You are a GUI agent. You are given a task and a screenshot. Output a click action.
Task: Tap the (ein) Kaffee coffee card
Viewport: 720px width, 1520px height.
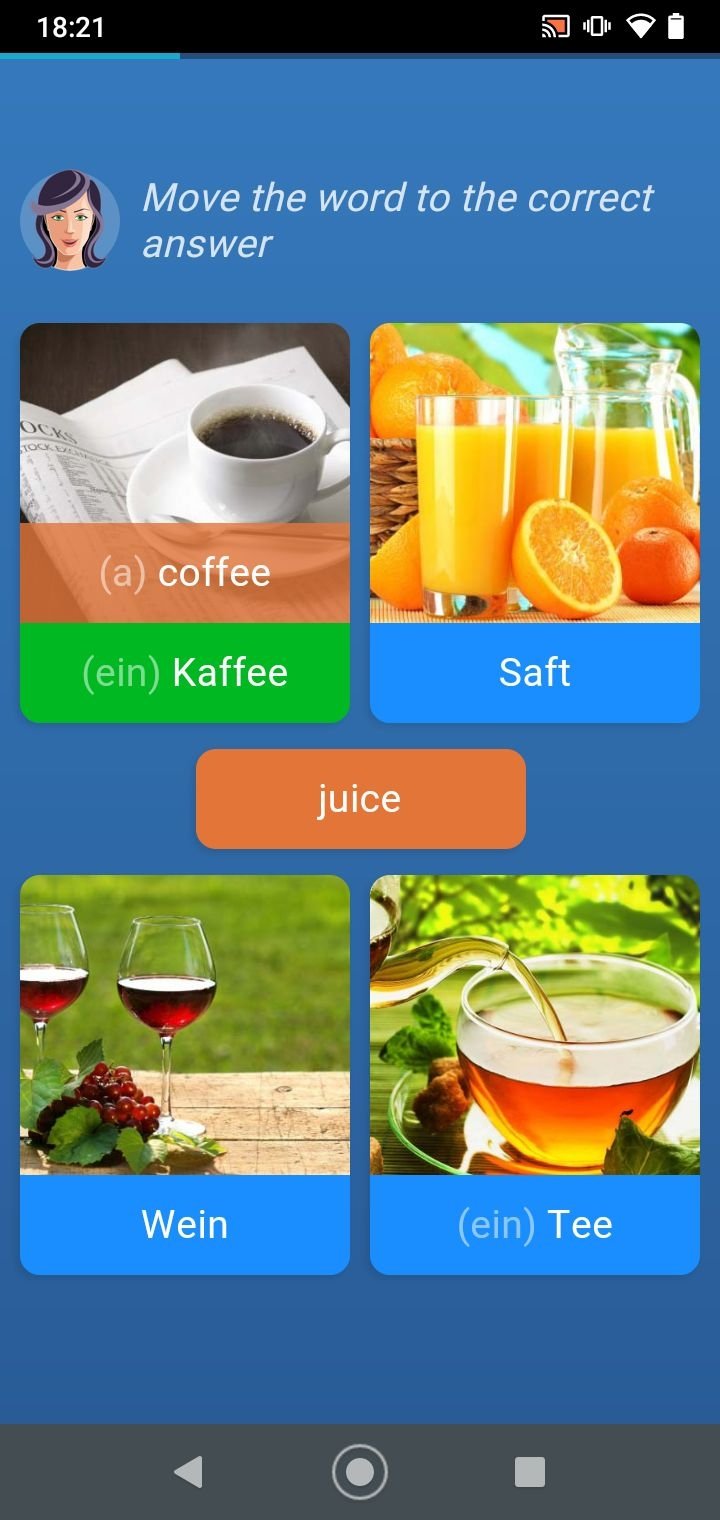point(185,522)
